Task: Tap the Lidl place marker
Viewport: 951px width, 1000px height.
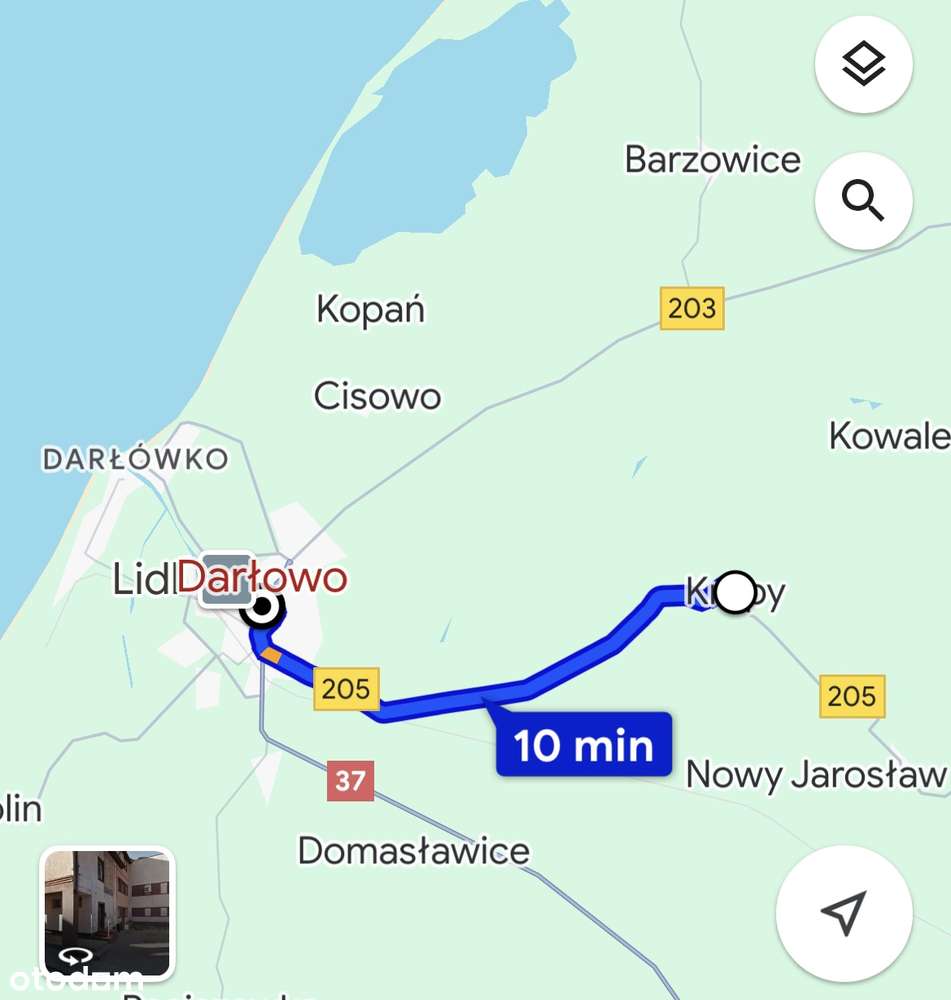Action: [226, 580]
